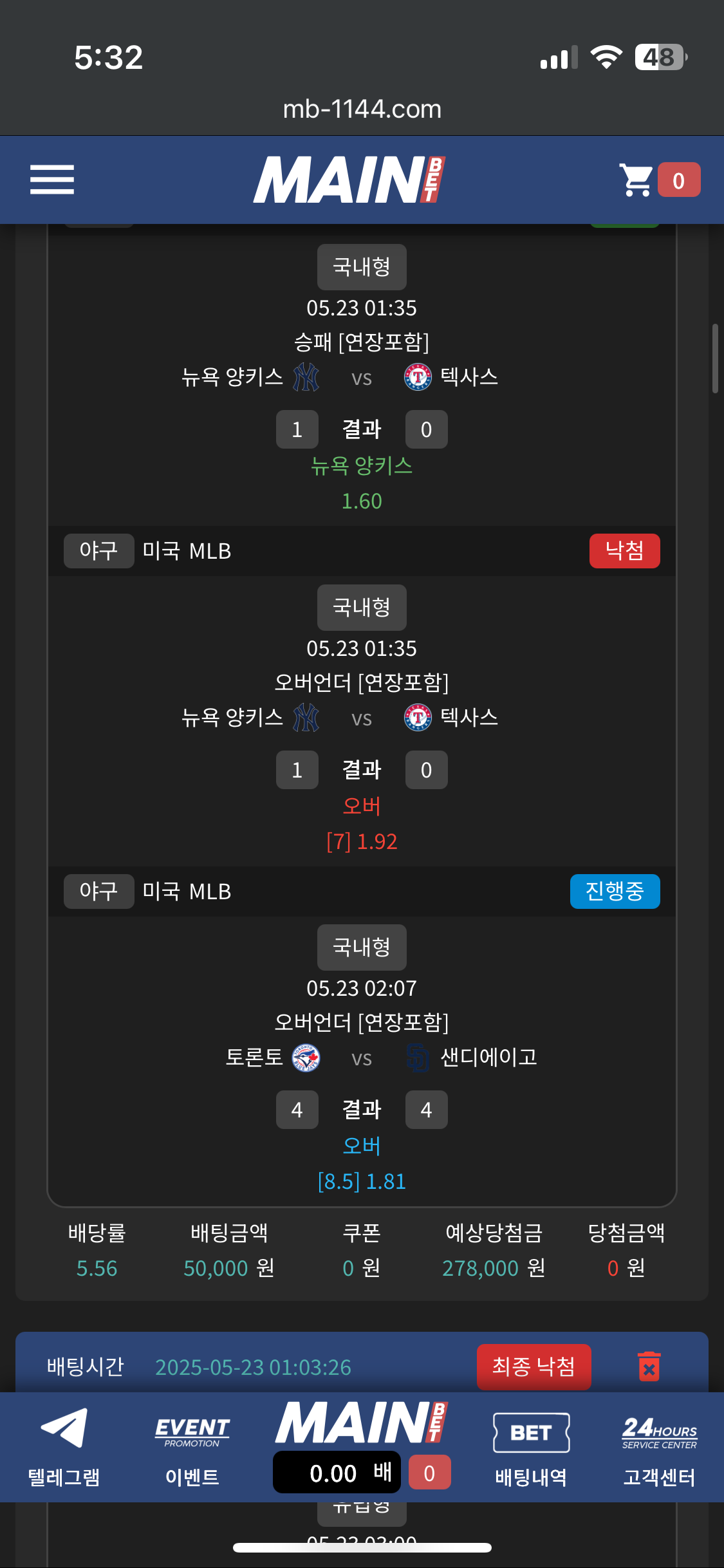Open the bet slip showing 0.00 배

click(337, 1473)
